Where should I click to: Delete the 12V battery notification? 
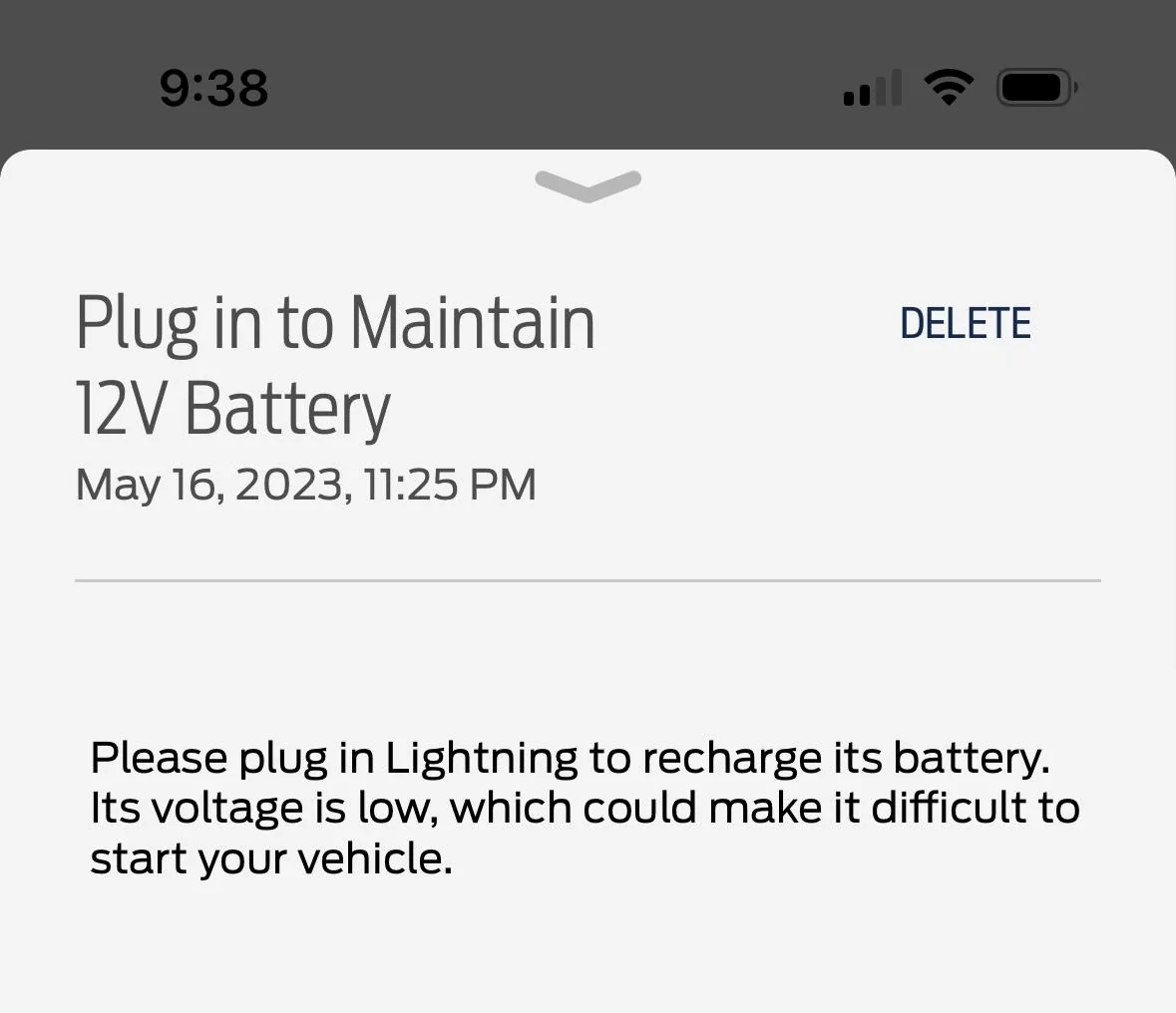click(x=965, y=324)
